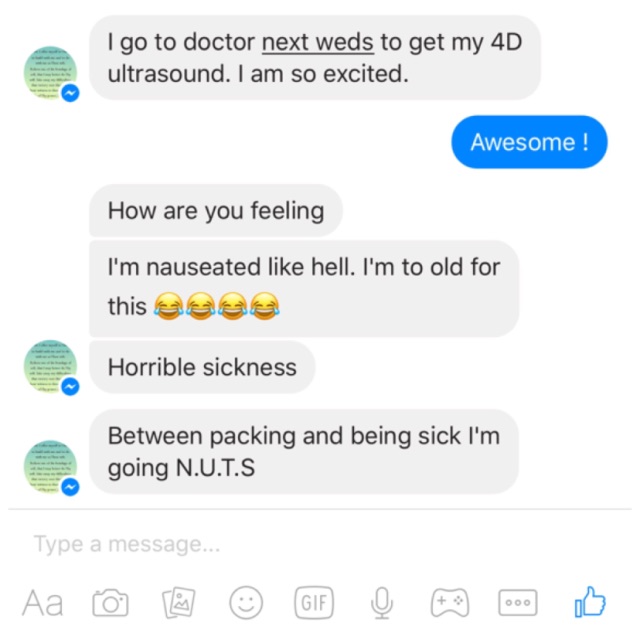Open the emoji and sticker picker

(246, 602)
